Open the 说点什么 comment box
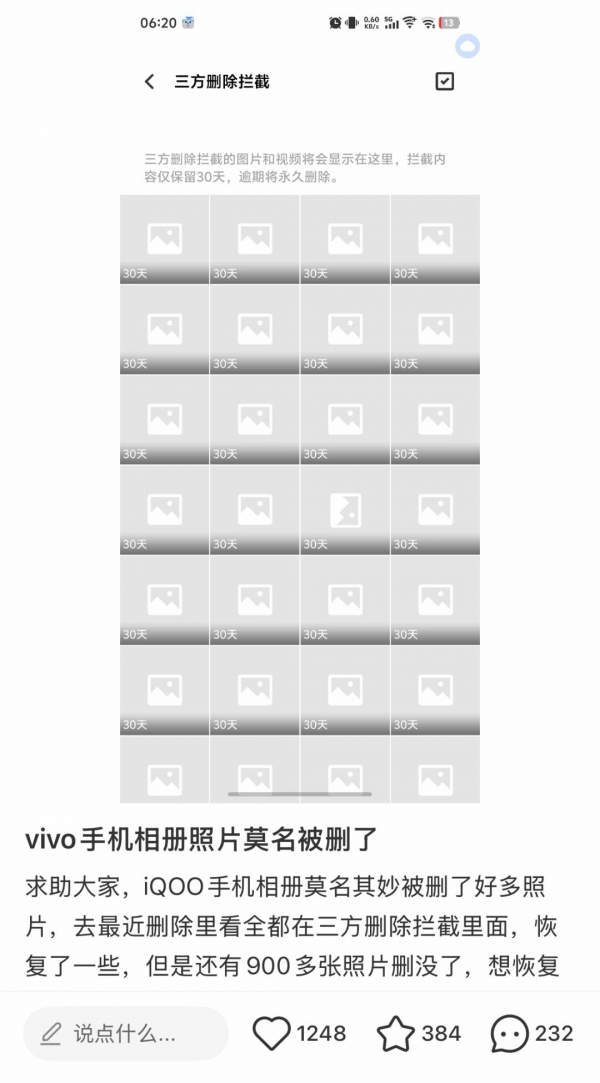Viewport: 600px width, 1083px height. (x=125, y=1033)
